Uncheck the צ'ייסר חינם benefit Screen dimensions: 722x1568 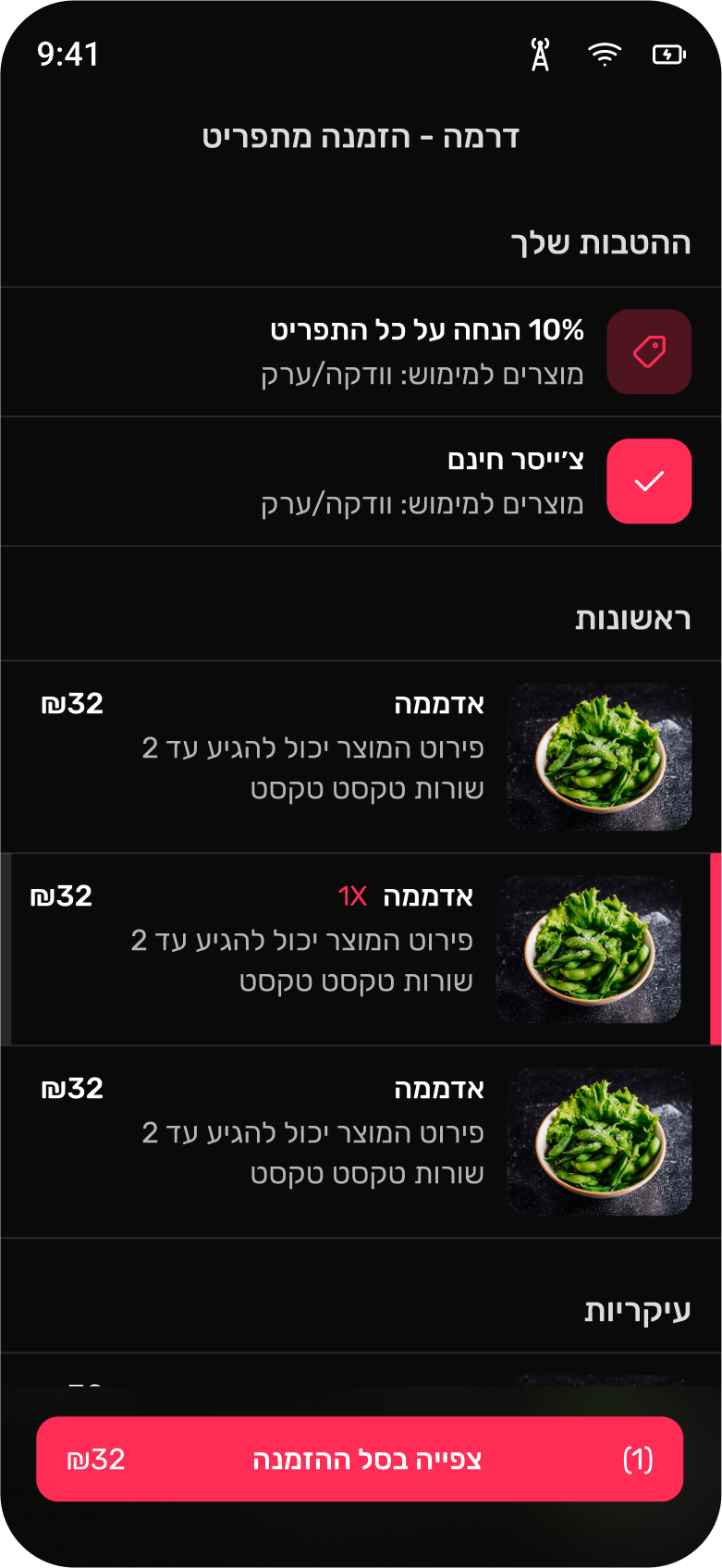648,481
